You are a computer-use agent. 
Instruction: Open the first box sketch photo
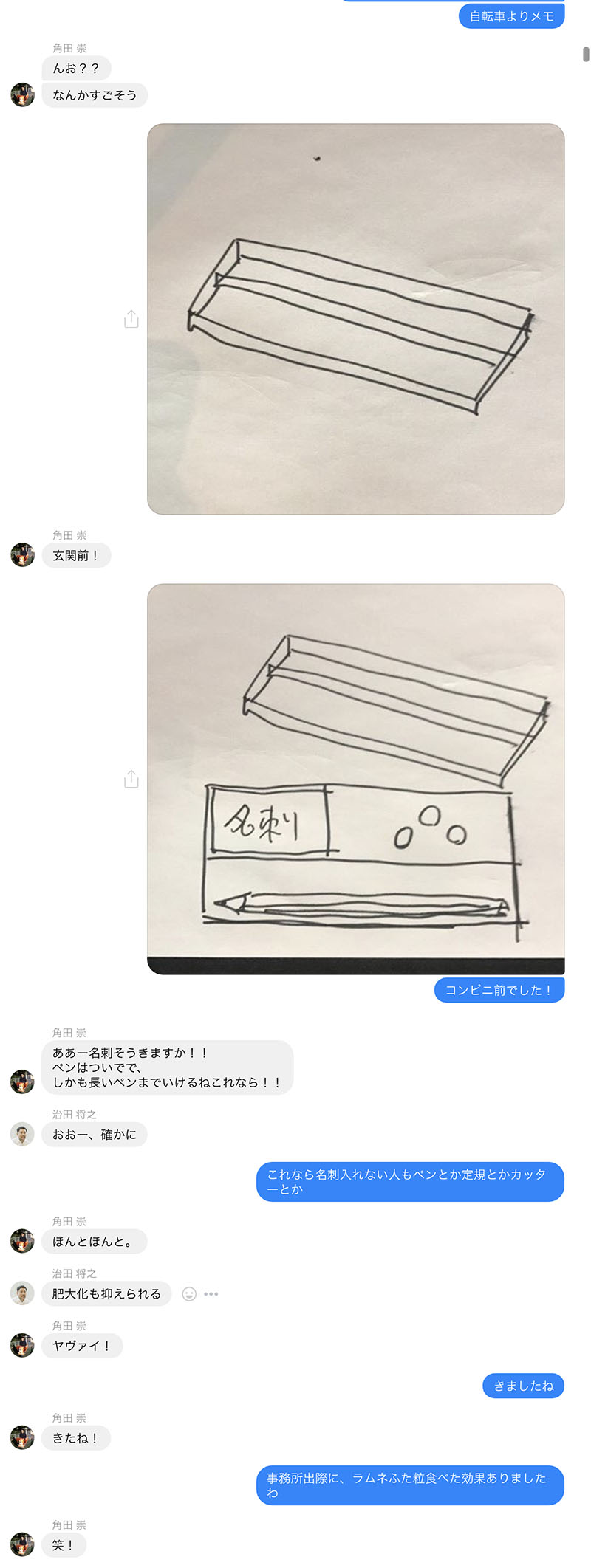pos(355,319)
